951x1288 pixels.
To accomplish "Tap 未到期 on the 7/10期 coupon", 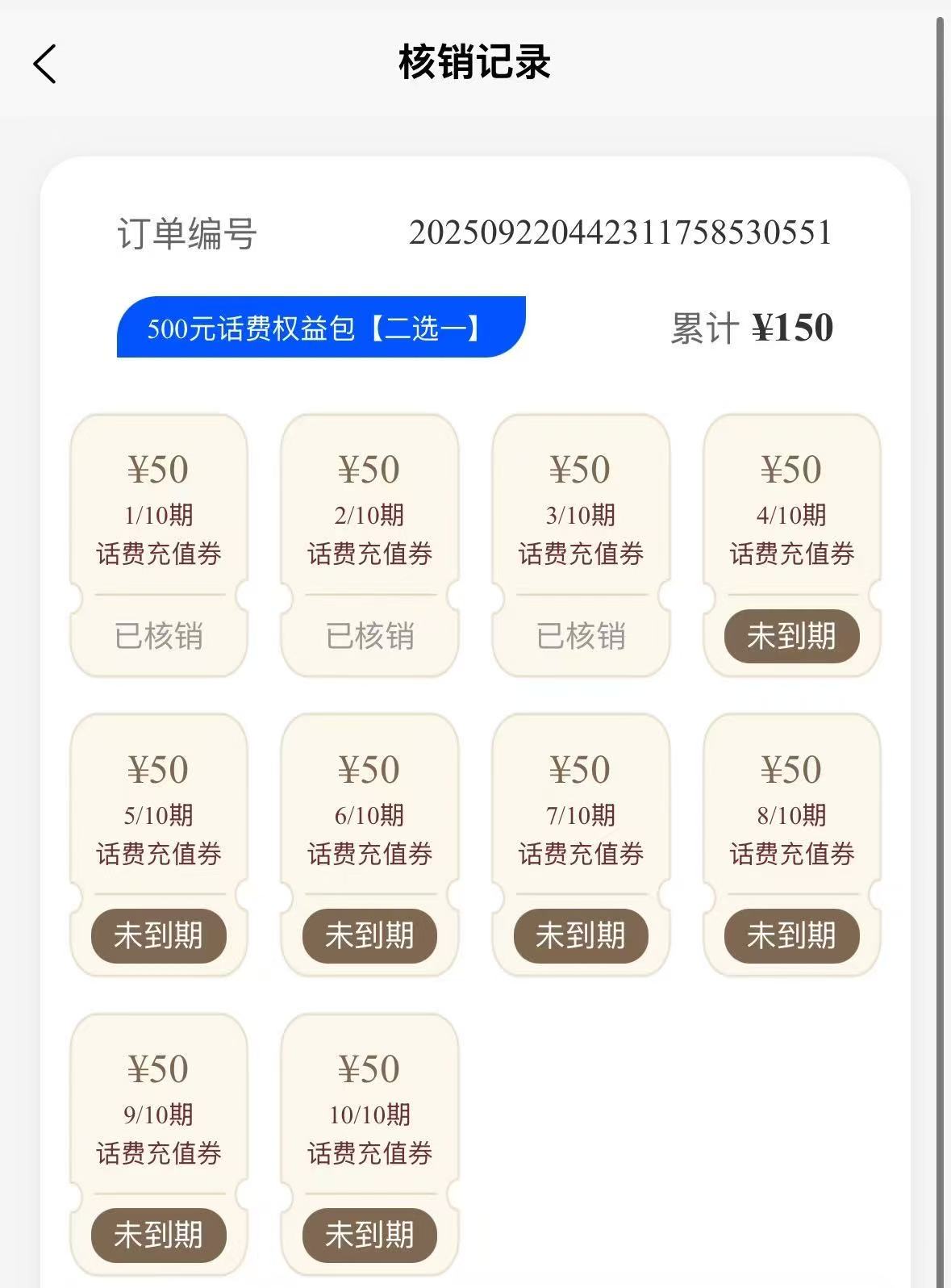I will pyautogui.click(x=581, y=935).
